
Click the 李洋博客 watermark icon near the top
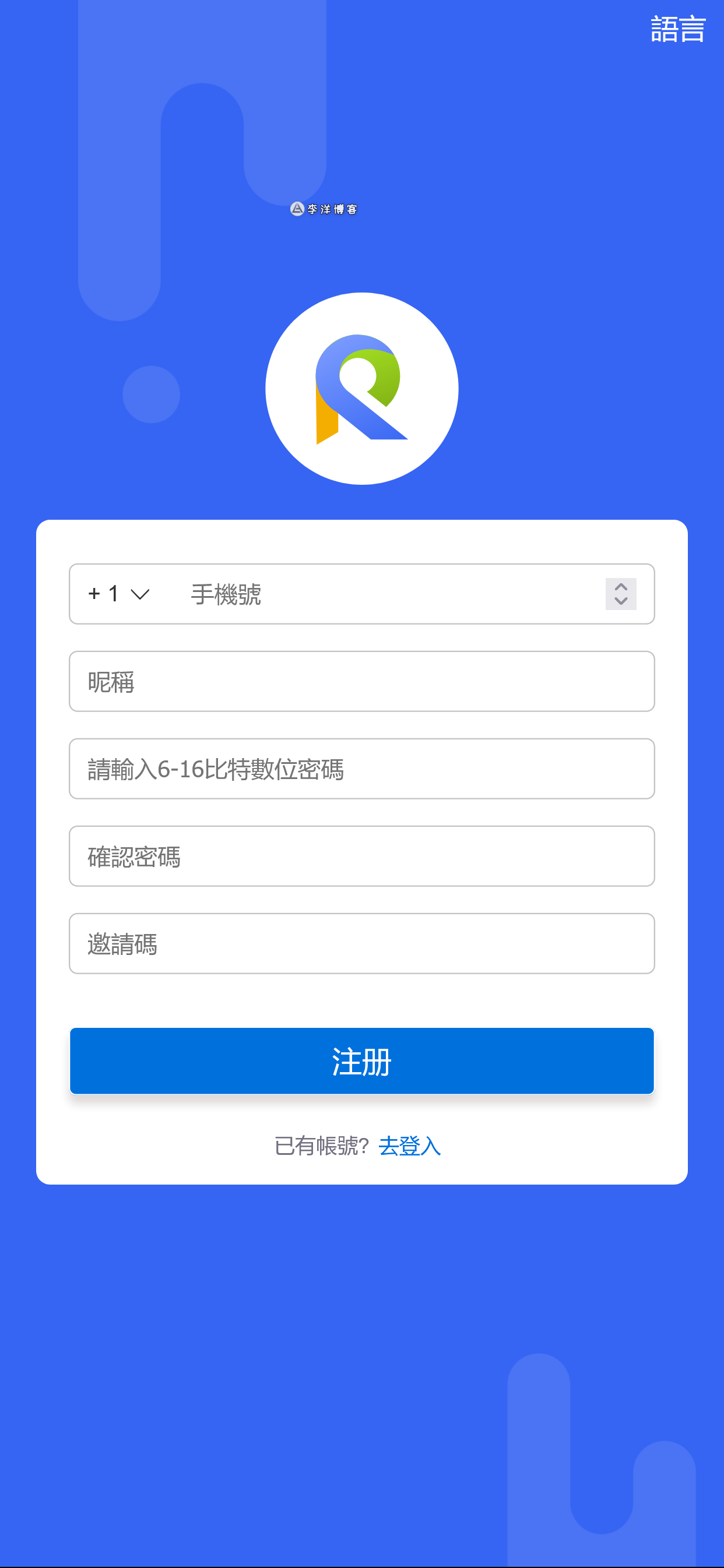[297, 209]
